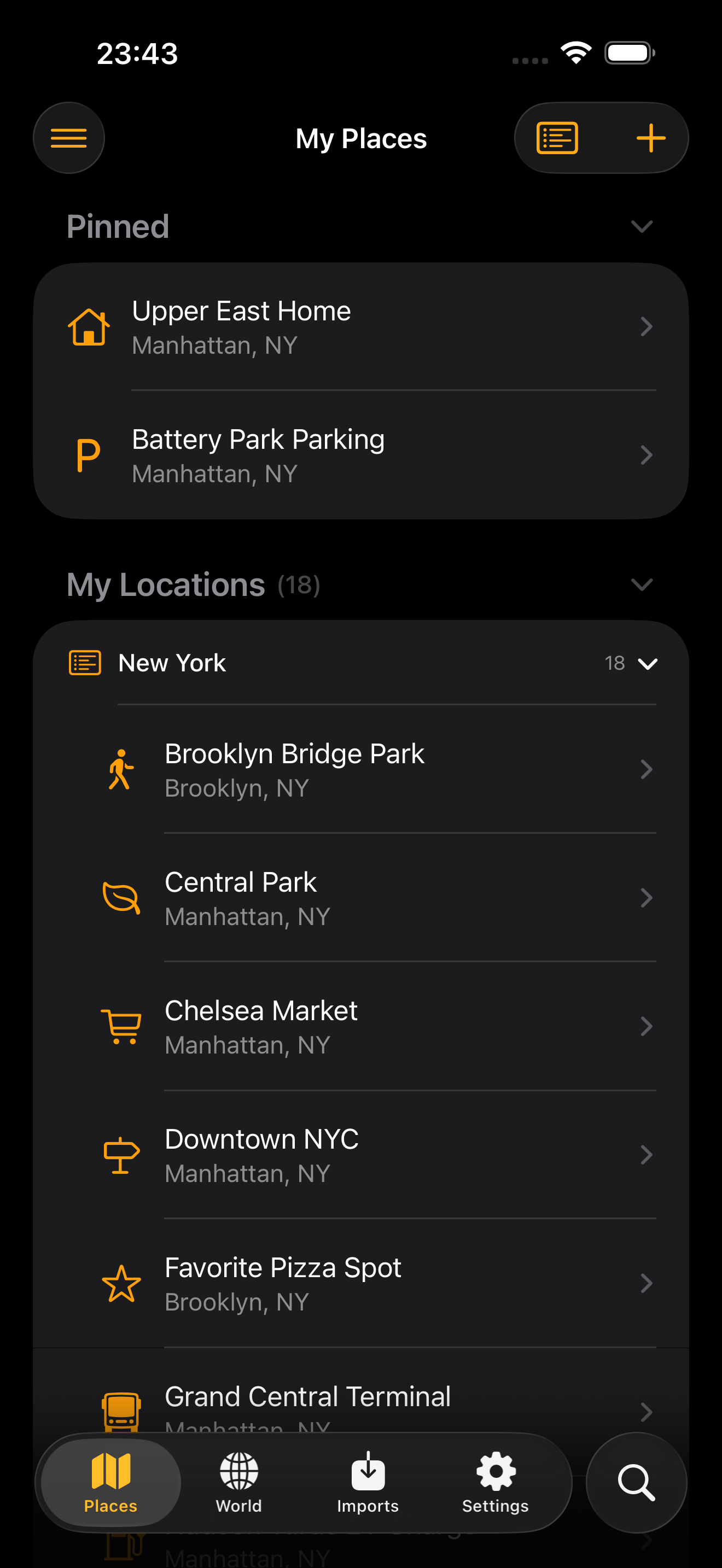Click the star icon for Favorite Pizza Spot
This screenshot has width=722, height=1568.
coord(121,1284)
